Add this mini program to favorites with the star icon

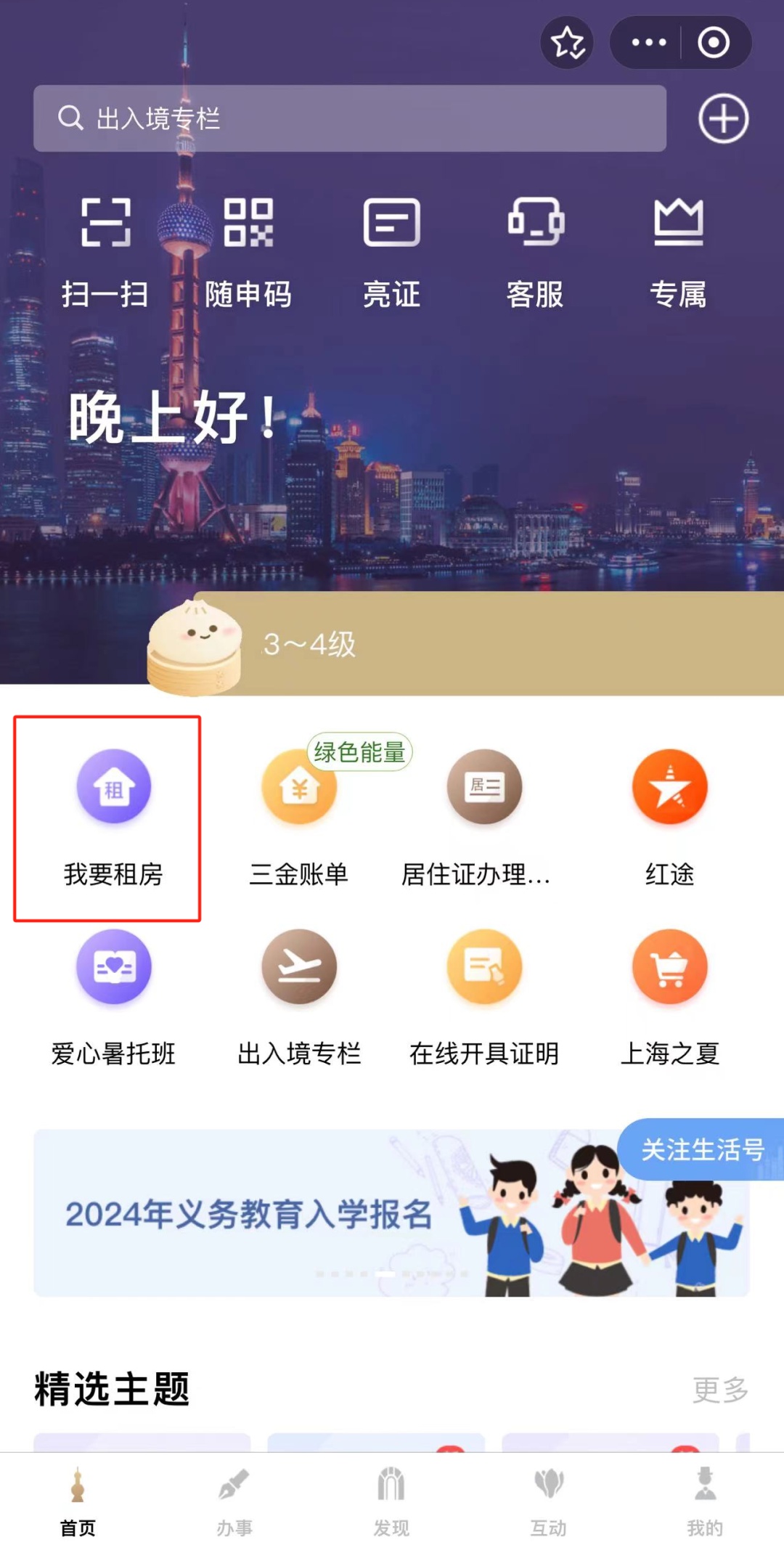click(567, 43)
